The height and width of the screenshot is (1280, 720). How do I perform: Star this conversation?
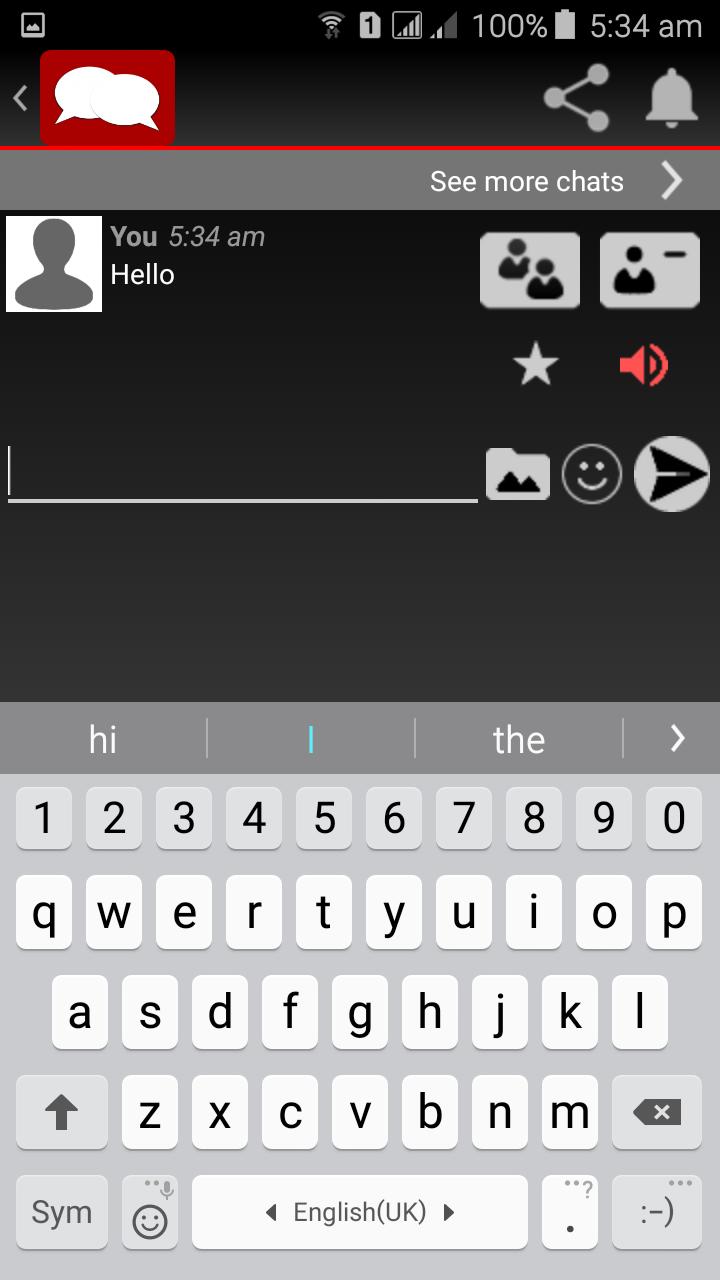[536, 364]
